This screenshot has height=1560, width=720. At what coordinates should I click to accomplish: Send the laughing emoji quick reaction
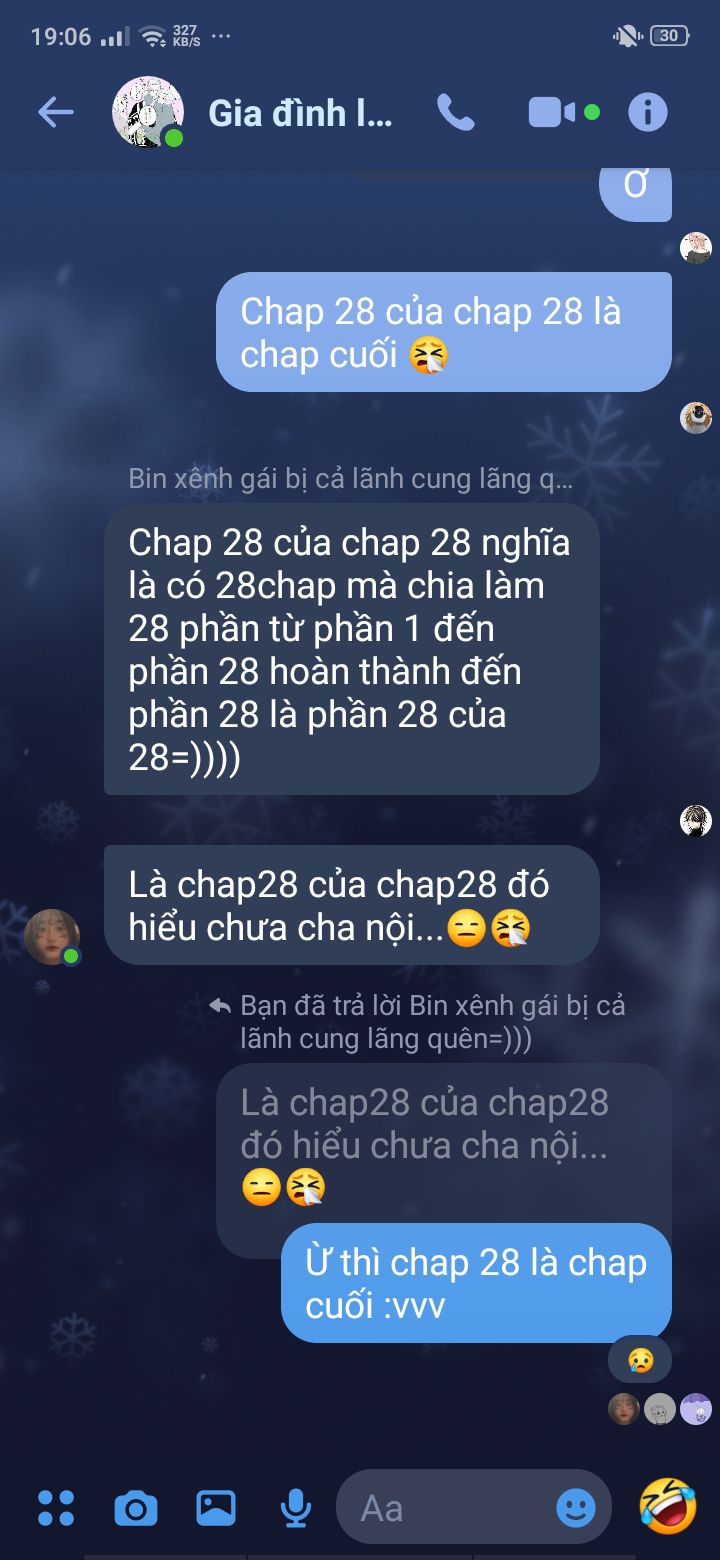668,1506
